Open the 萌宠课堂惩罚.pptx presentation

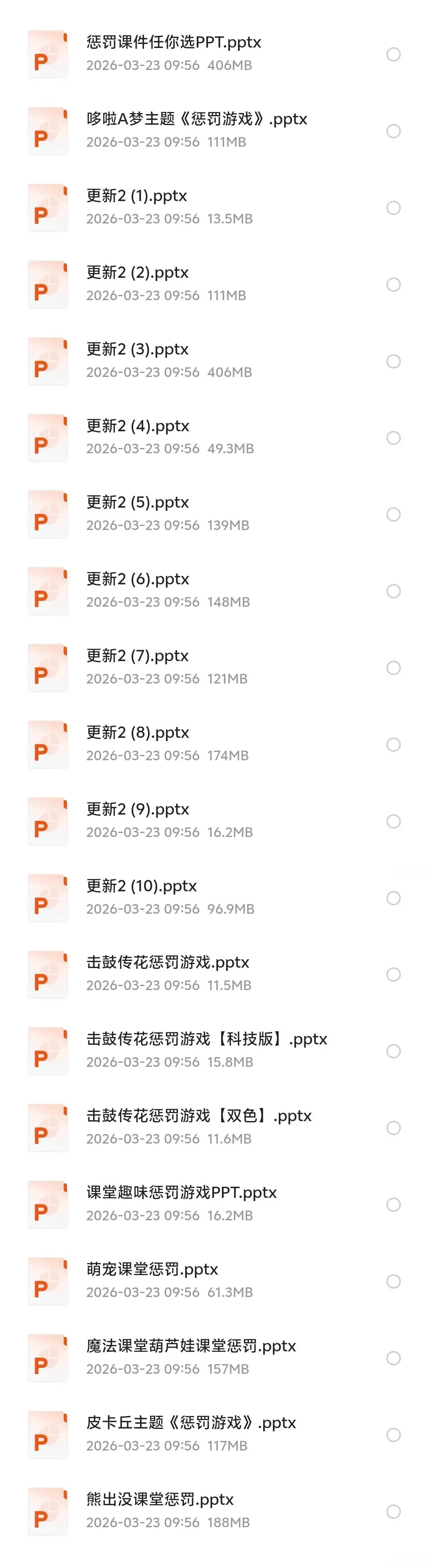(152, 1270)
